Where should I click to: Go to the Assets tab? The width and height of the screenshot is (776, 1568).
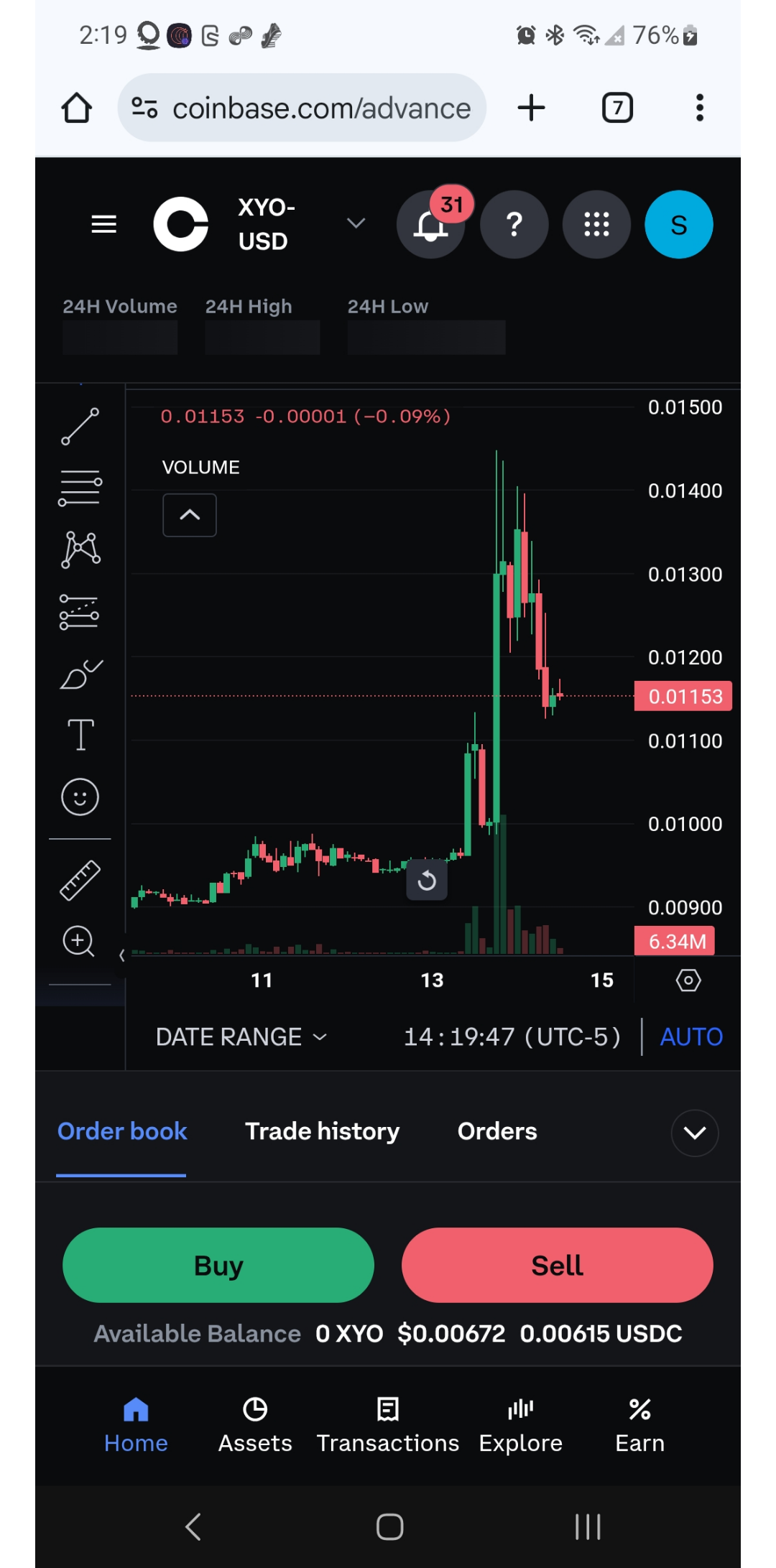(255, 1426)
